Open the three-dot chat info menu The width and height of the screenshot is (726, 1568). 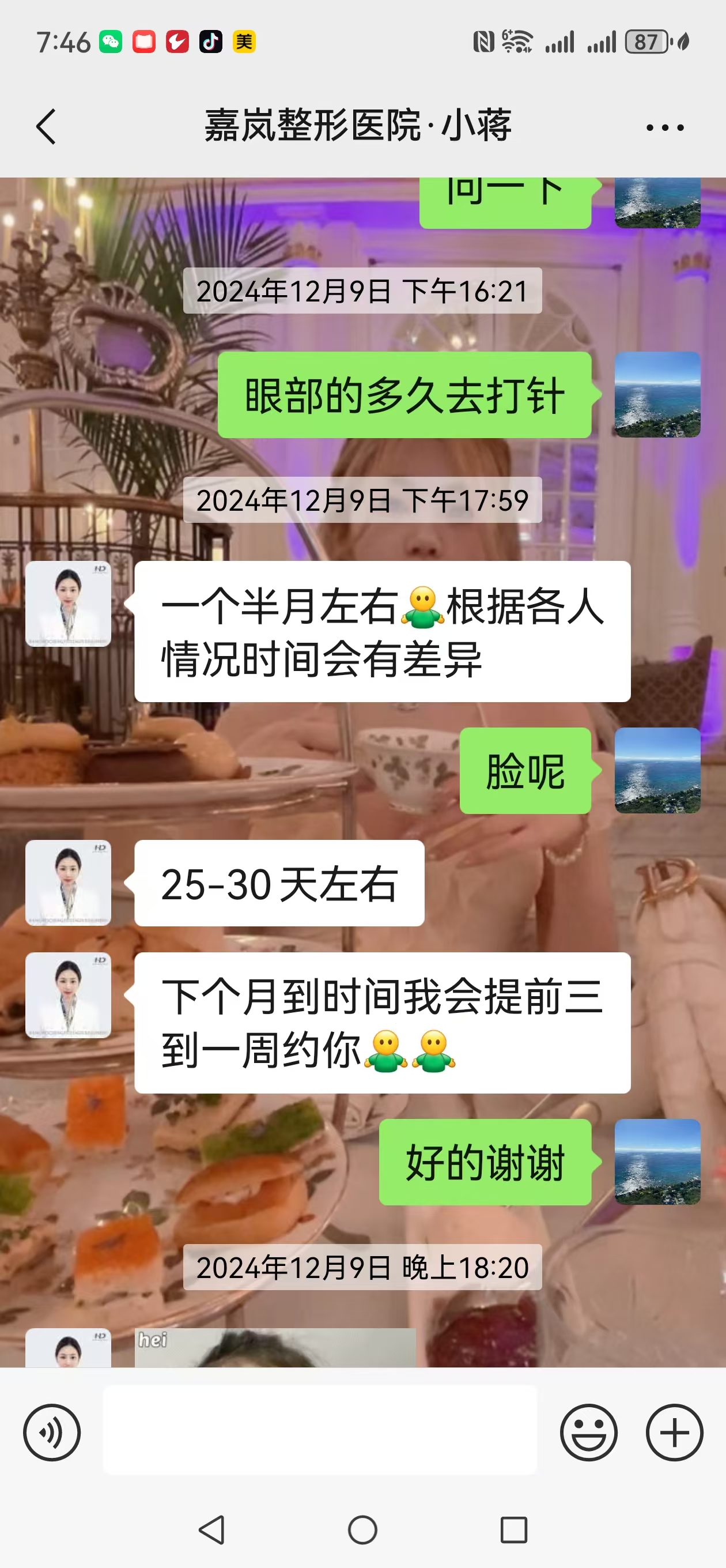(664, 127)
